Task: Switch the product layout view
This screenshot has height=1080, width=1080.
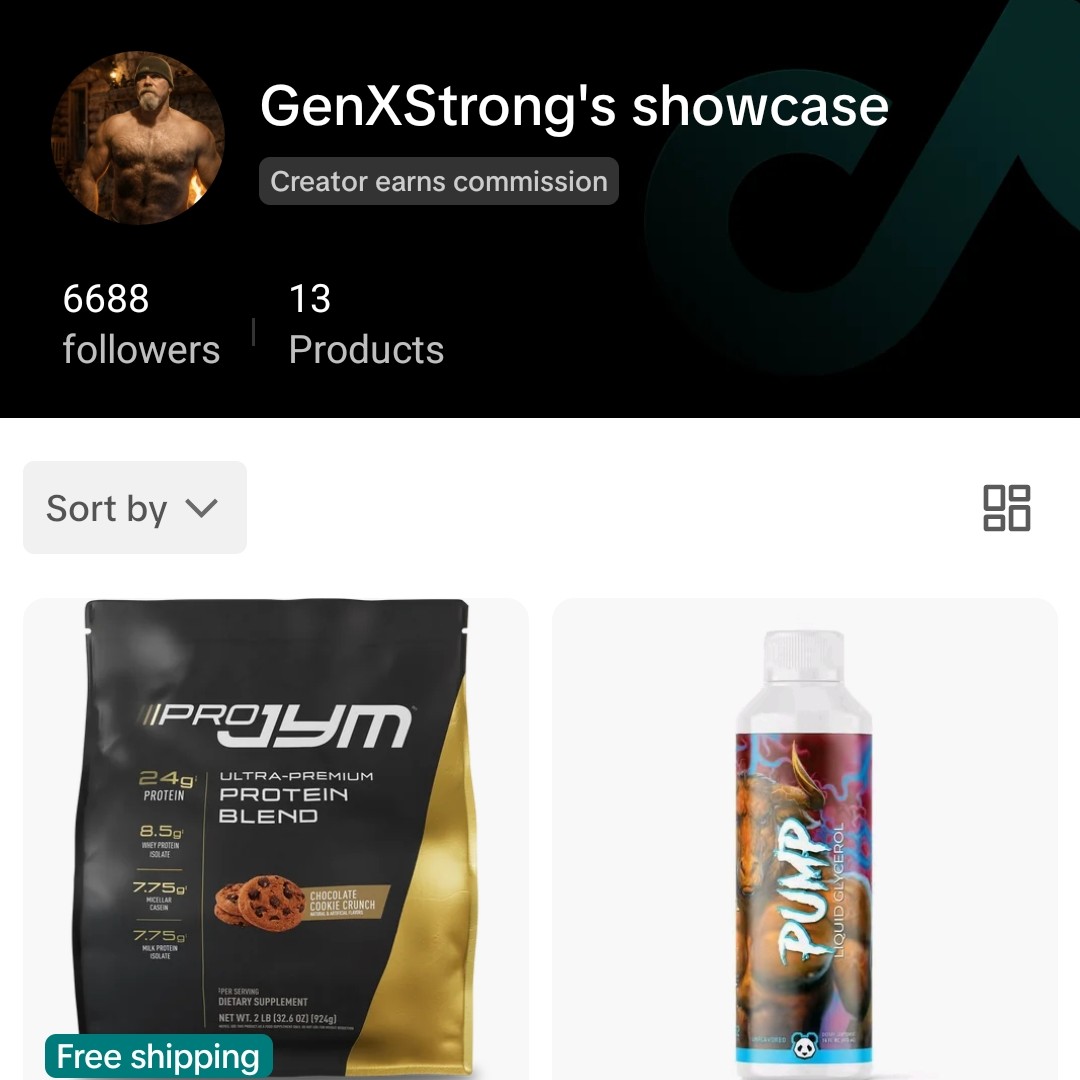Action: pyautogui.click(x=1006, y=508)
